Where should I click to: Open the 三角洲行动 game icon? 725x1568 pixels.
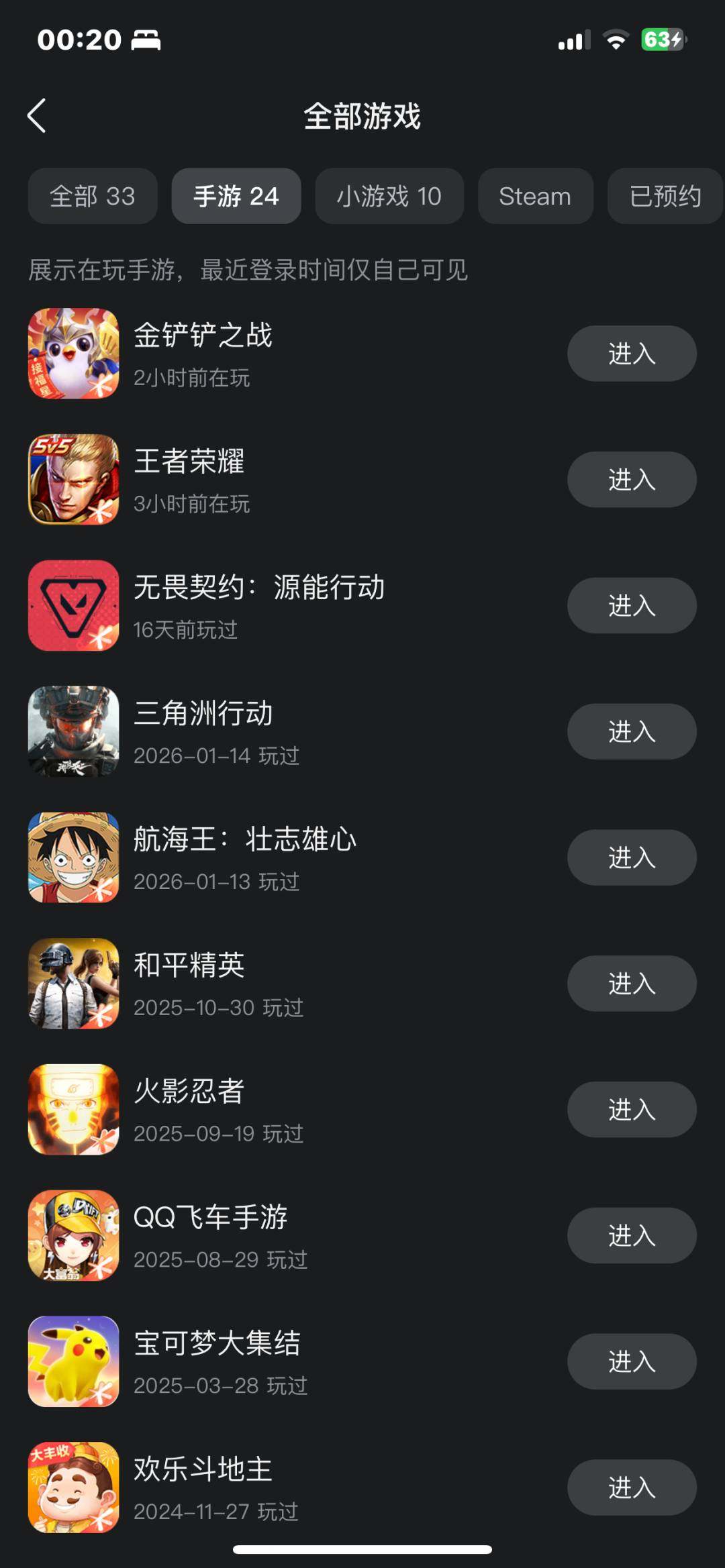pyautogui.click(x=74, y=731)
